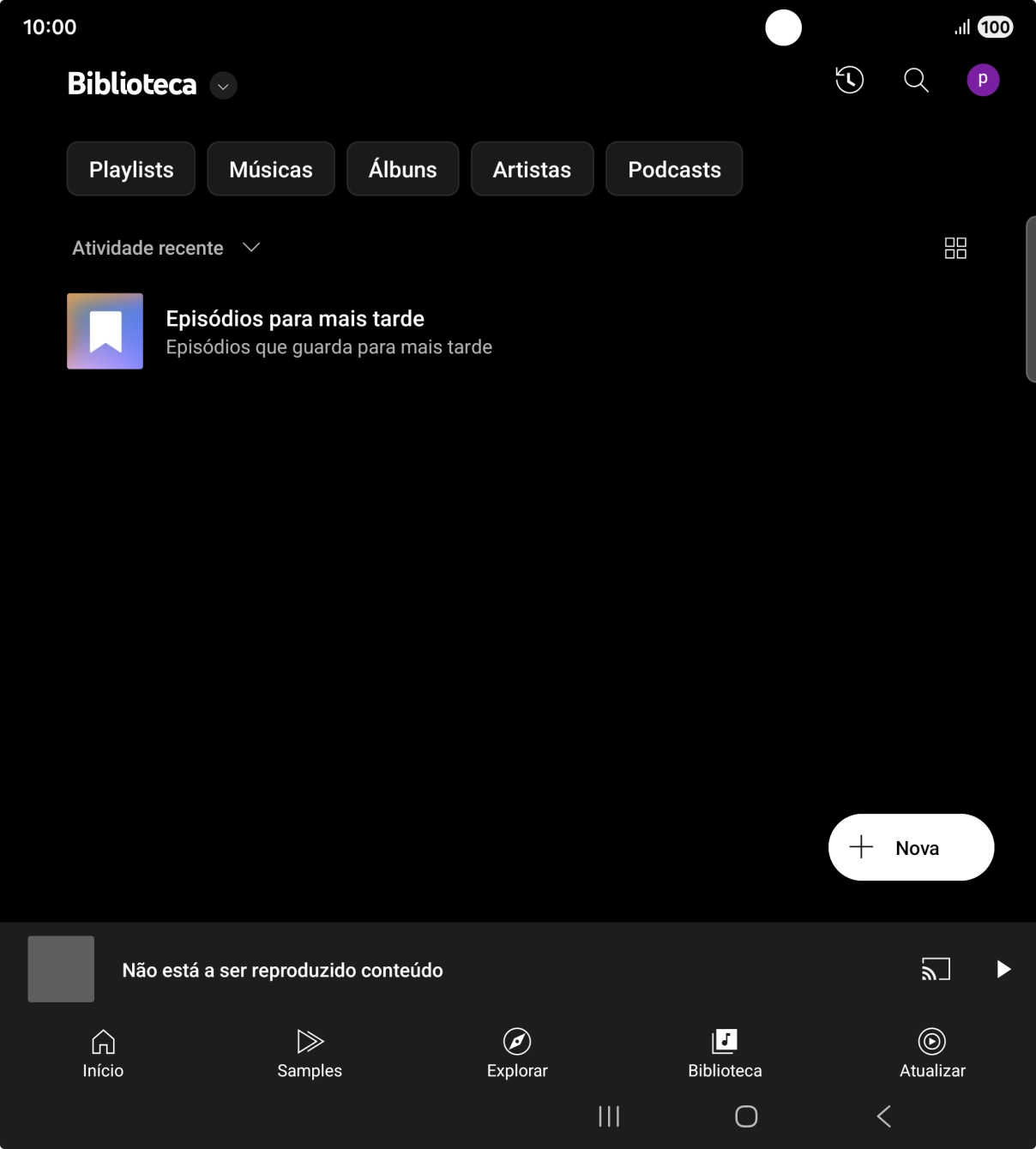1036x1149 pixels.
Task: Select the Artistas filter tab
Action: point(532,169)
